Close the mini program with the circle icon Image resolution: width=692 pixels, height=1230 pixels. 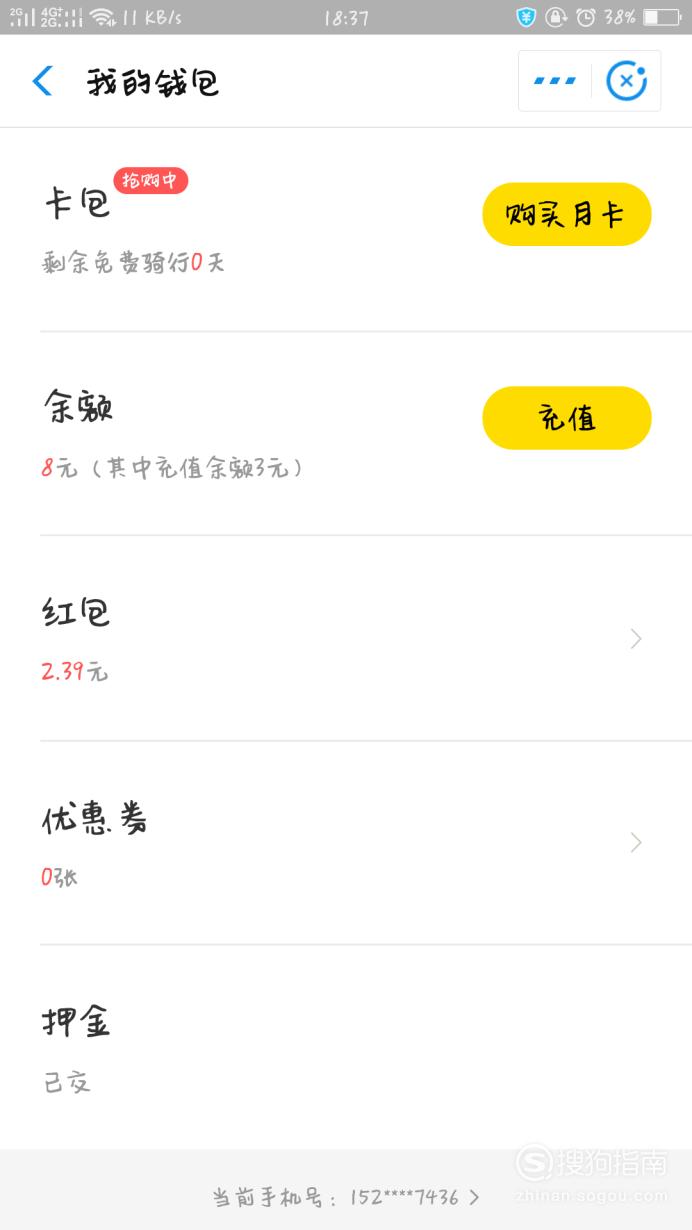[x=627, y=81]
